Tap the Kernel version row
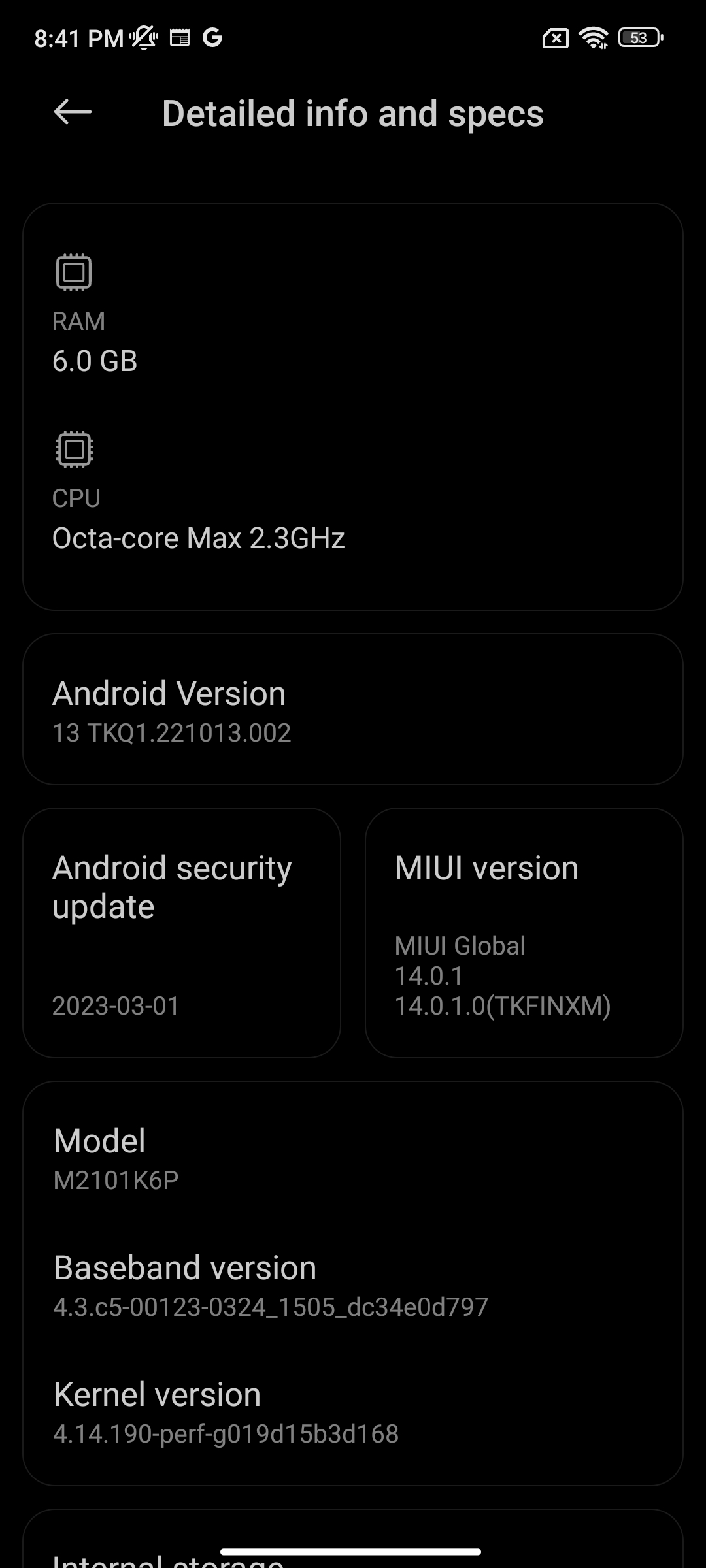Screen dimensions: 706x1568 [353, 1413]
